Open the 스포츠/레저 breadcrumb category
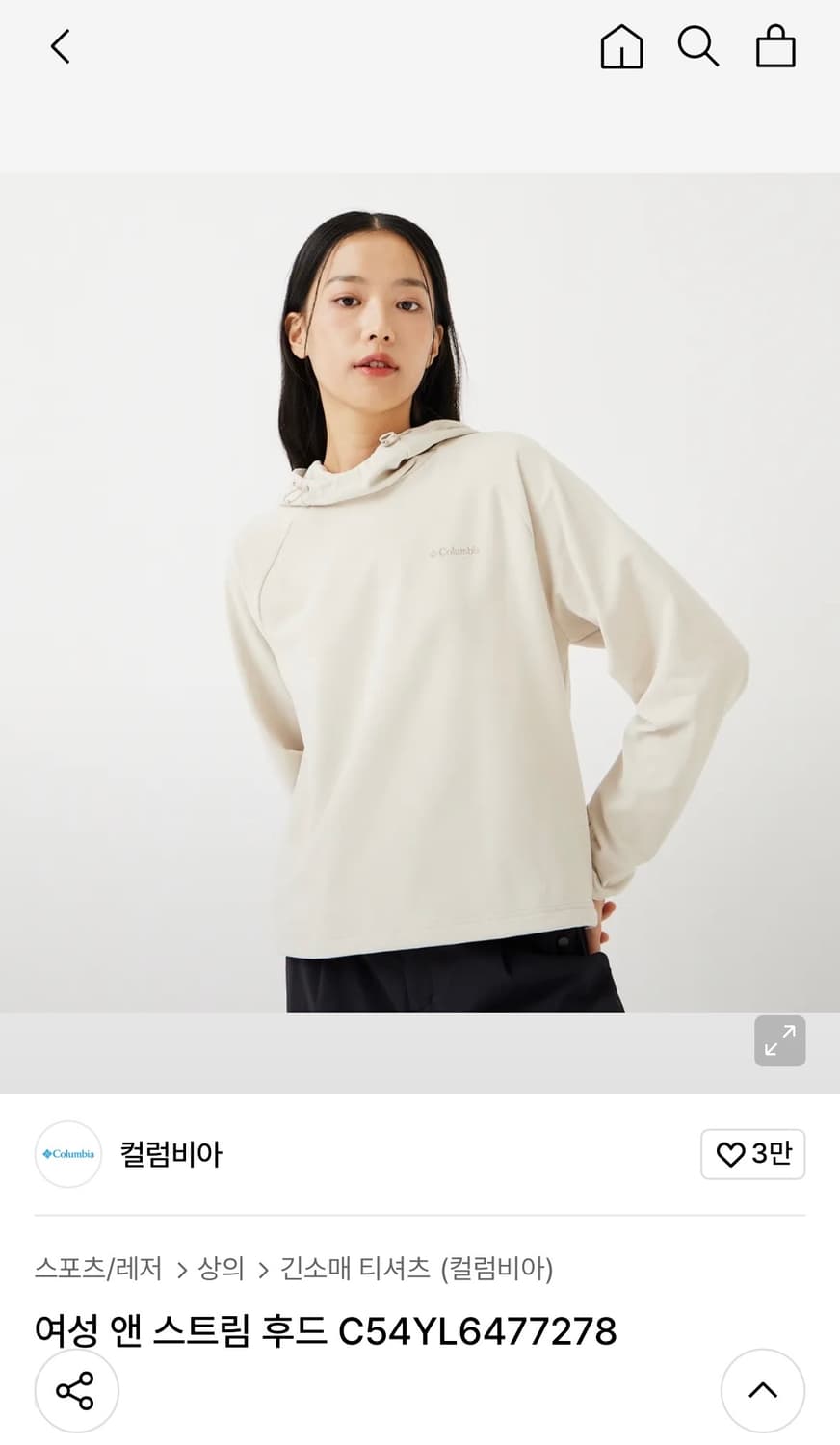The image size is (840, 1445). [98, 1270]
